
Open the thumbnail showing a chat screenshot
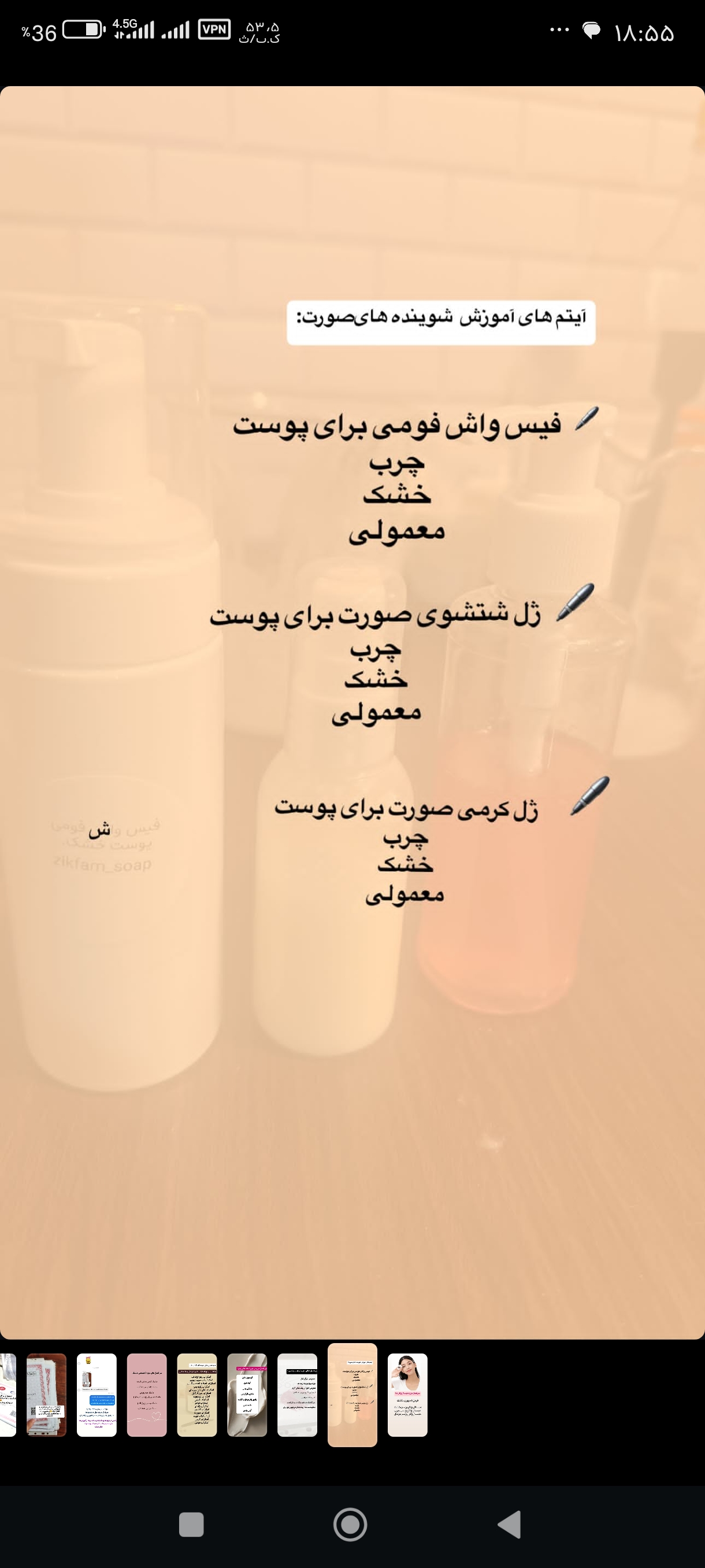pos(96,1395)
